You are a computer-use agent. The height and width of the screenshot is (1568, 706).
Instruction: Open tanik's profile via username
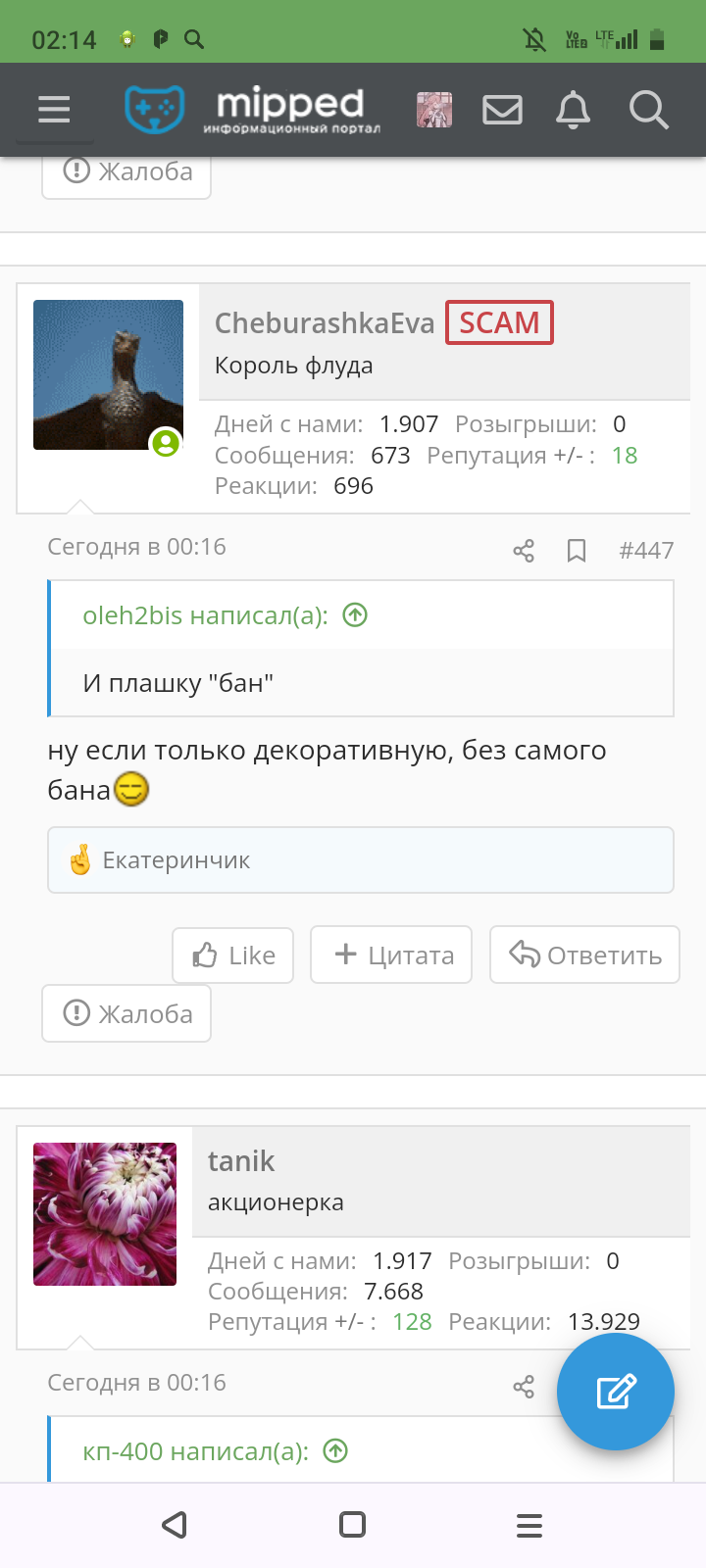pos(241,1161)
